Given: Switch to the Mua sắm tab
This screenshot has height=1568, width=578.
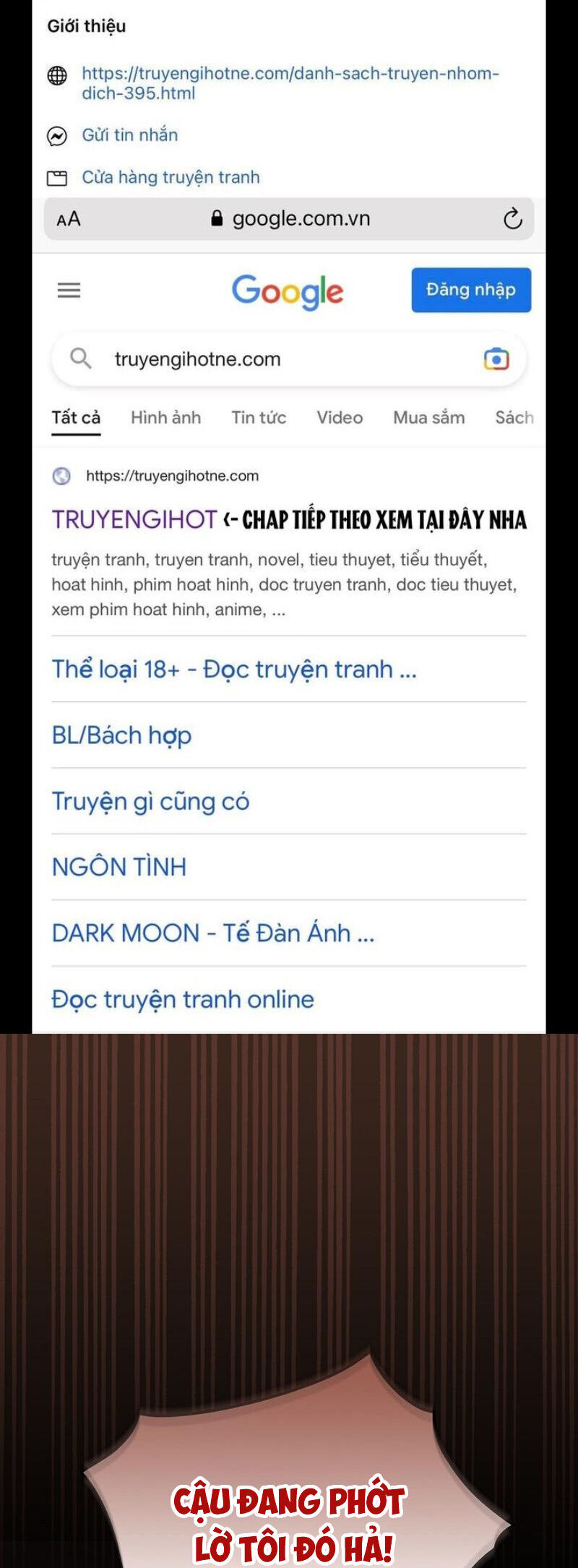Looking at the screenshot, I should [427, 418].
